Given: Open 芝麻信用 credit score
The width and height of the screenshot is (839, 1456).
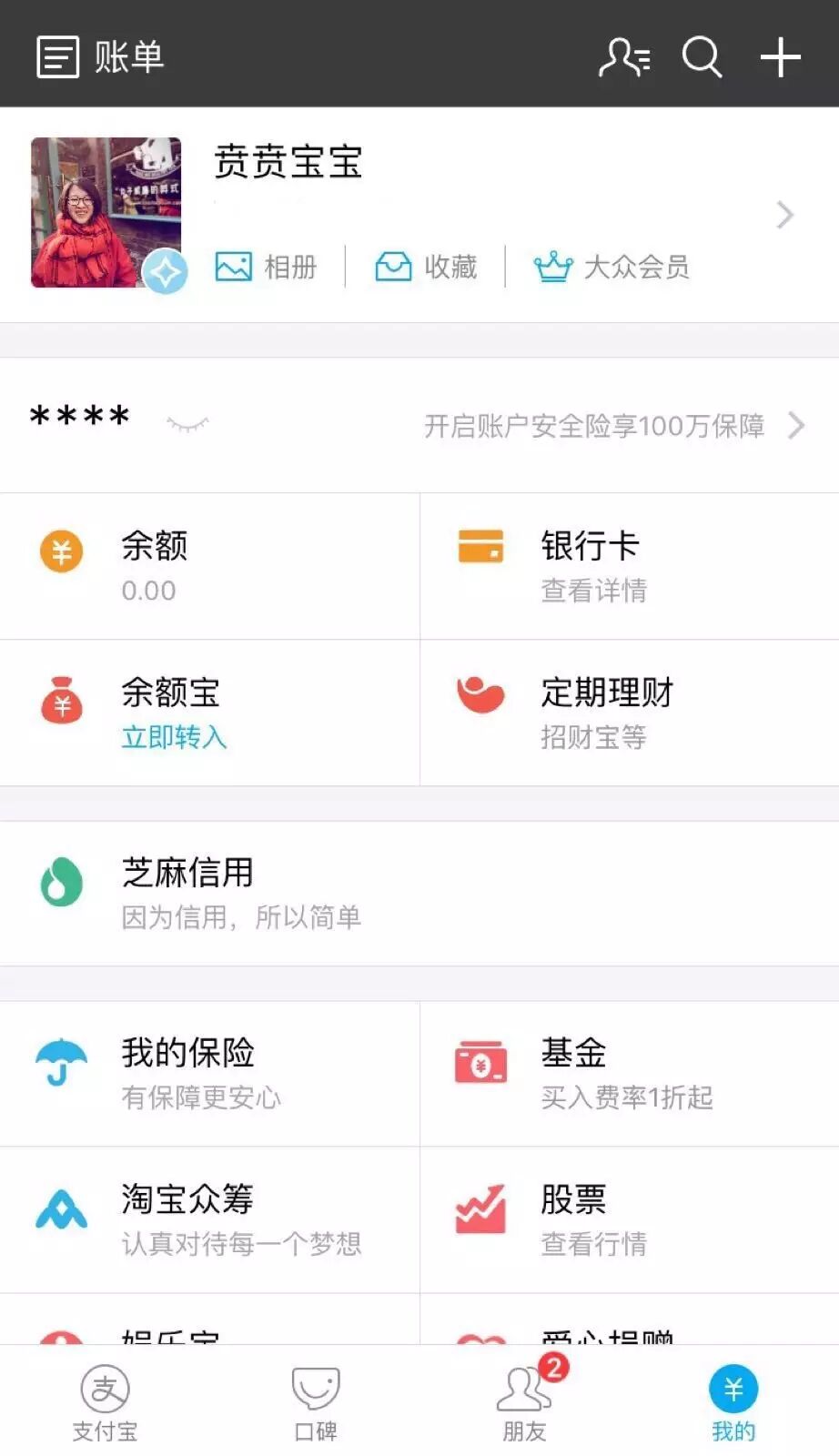Looking at the screenshot, I should pos(419,893).
